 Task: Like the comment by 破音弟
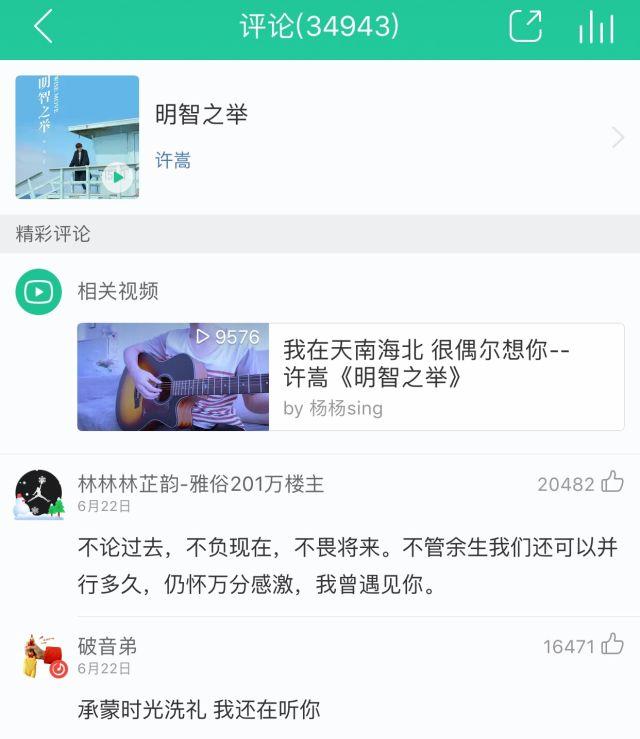coord(612,645)
